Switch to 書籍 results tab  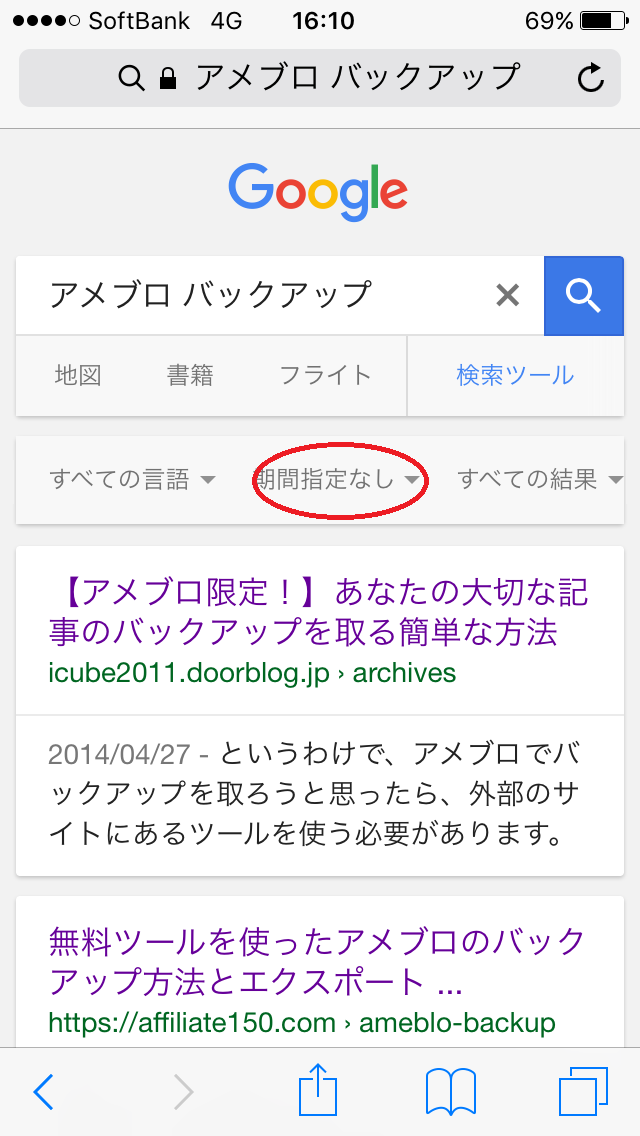pyautogui.click(x=190, y=376)
